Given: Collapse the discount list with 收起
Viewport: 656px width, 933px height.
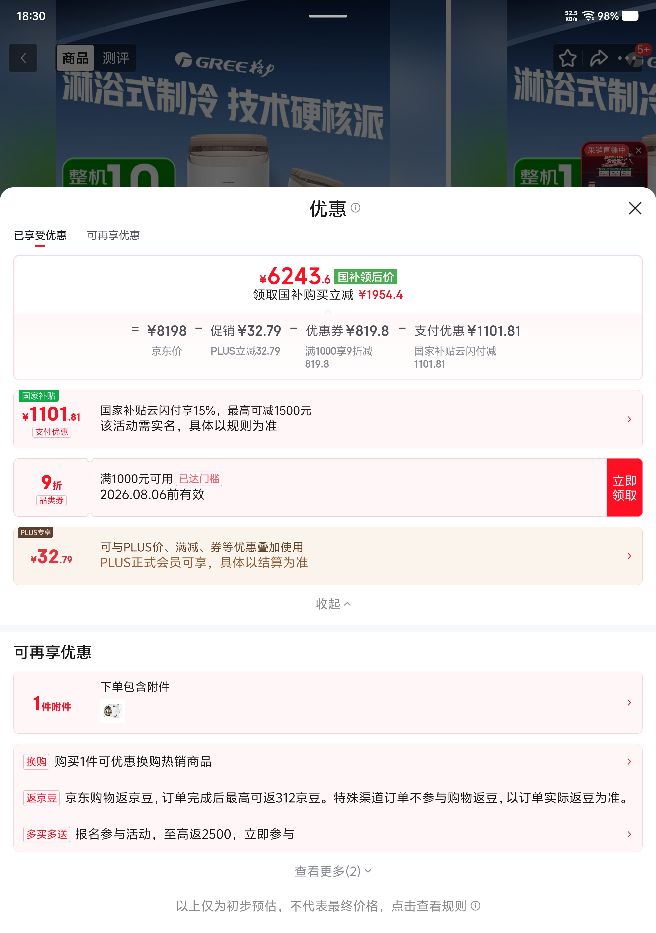Looking at the screenshot, I should pos(333,603).
